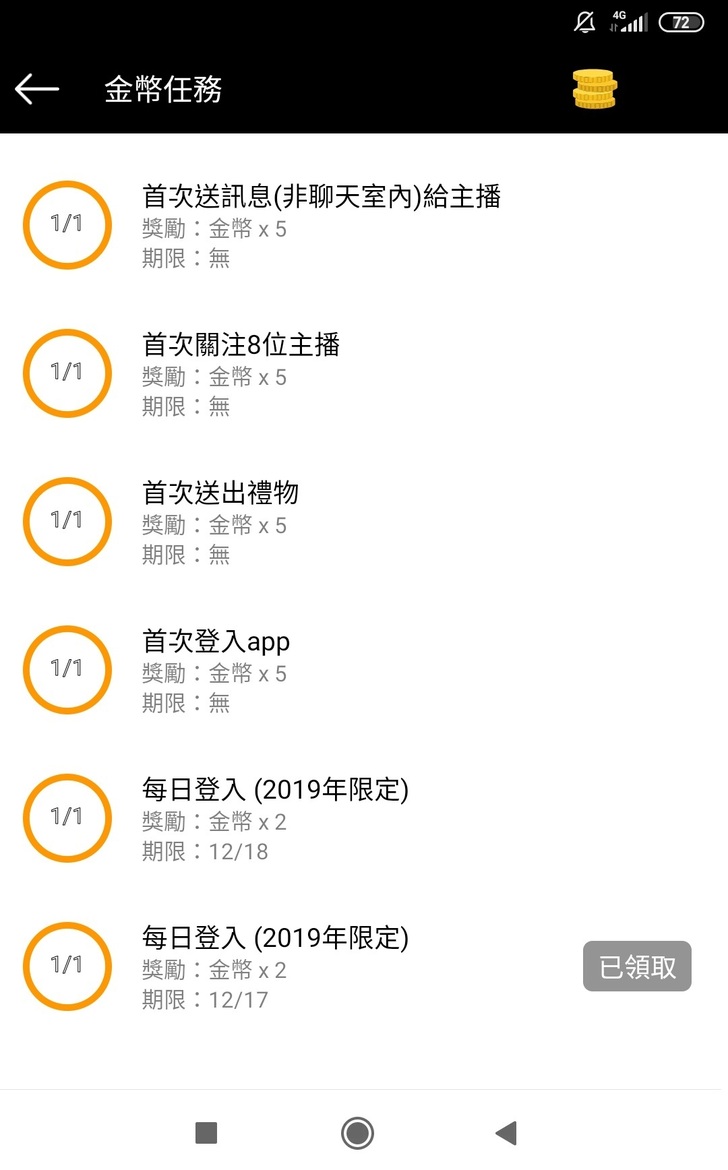Tap the system home button
The height and width of the screenshot is (1170, 728).
click(357, 1133)
